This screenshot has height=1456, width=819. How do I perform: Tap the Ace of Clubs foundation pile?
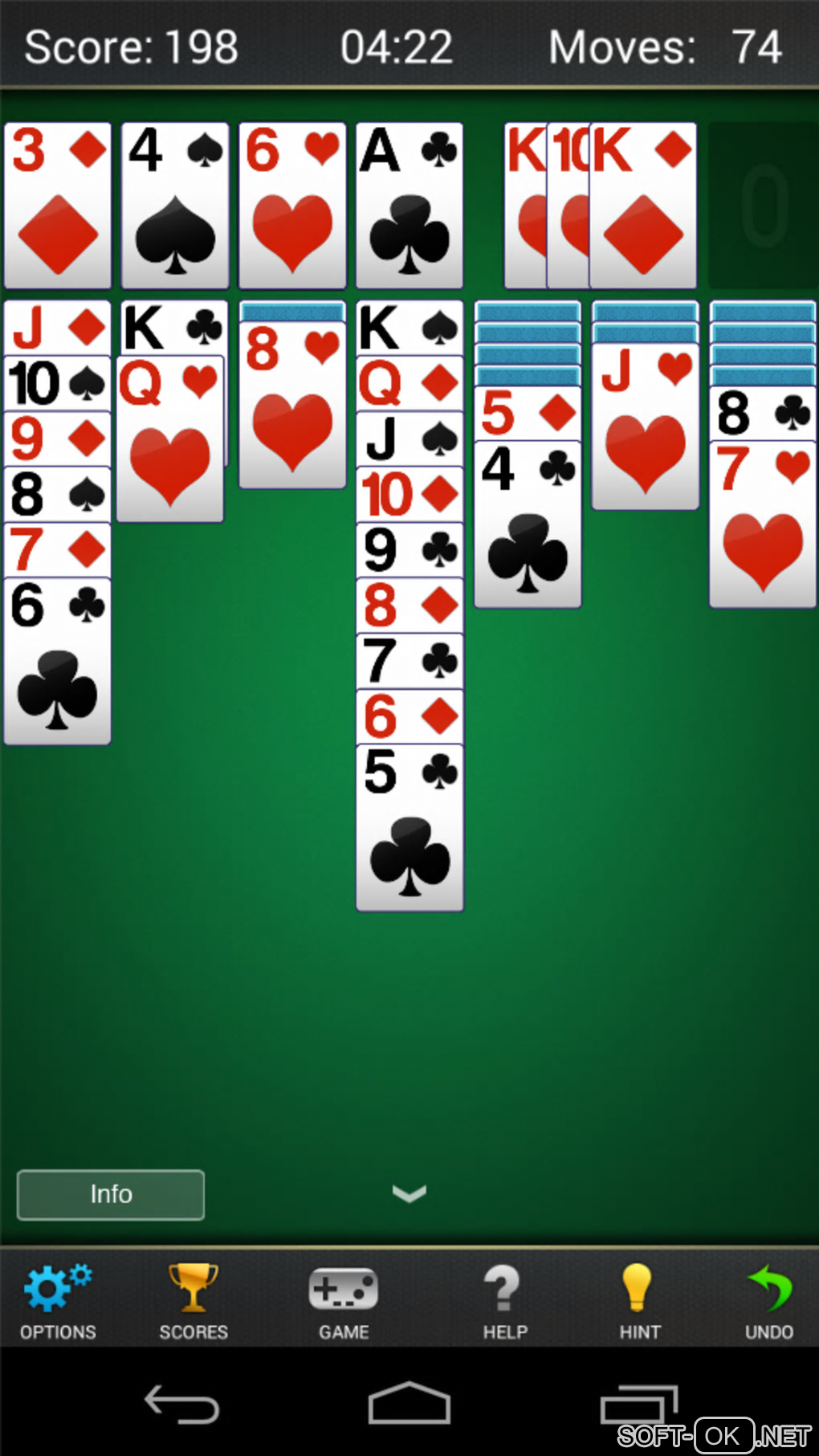(x=409, y=206)
